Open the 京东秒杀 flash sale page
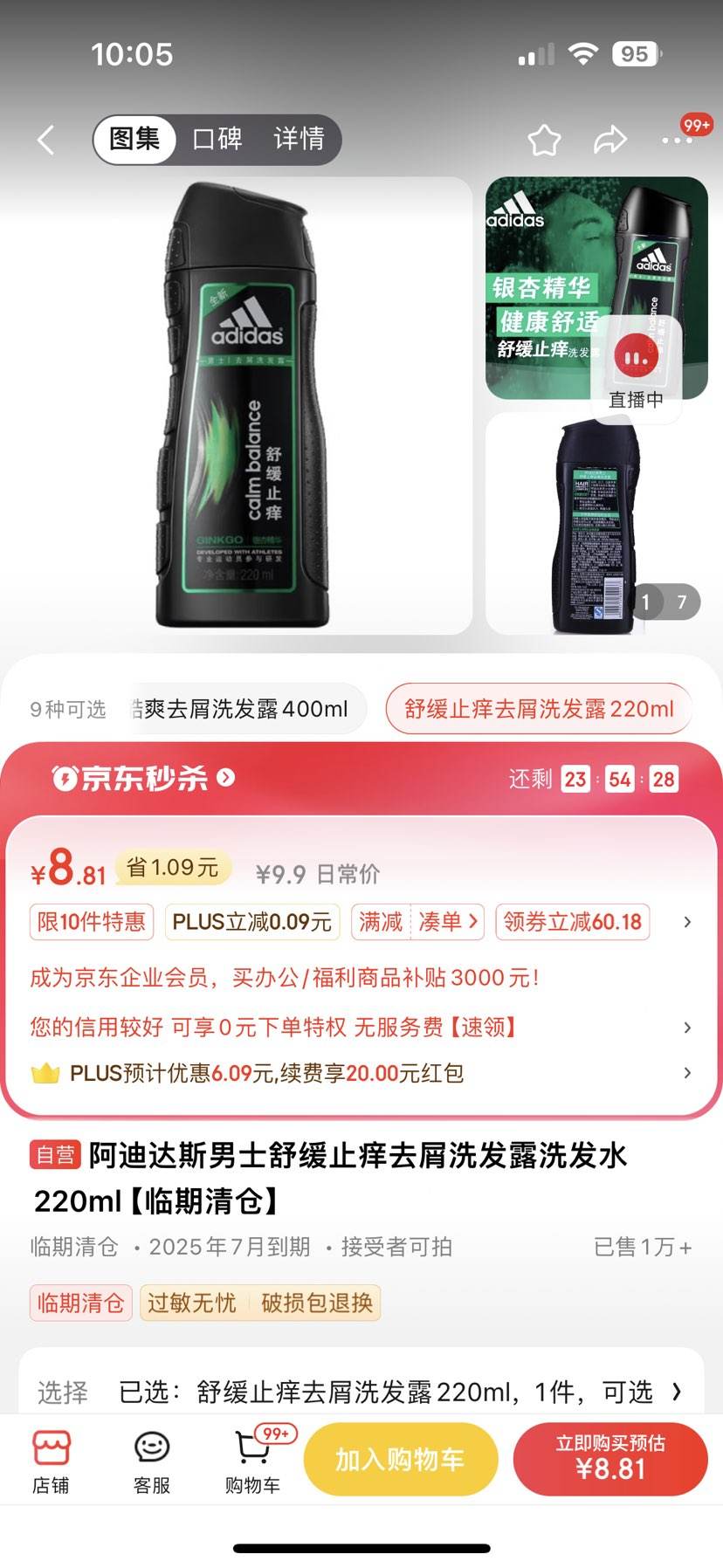The height and width of the screenshot is (1568, 723). tap(144, 777)
